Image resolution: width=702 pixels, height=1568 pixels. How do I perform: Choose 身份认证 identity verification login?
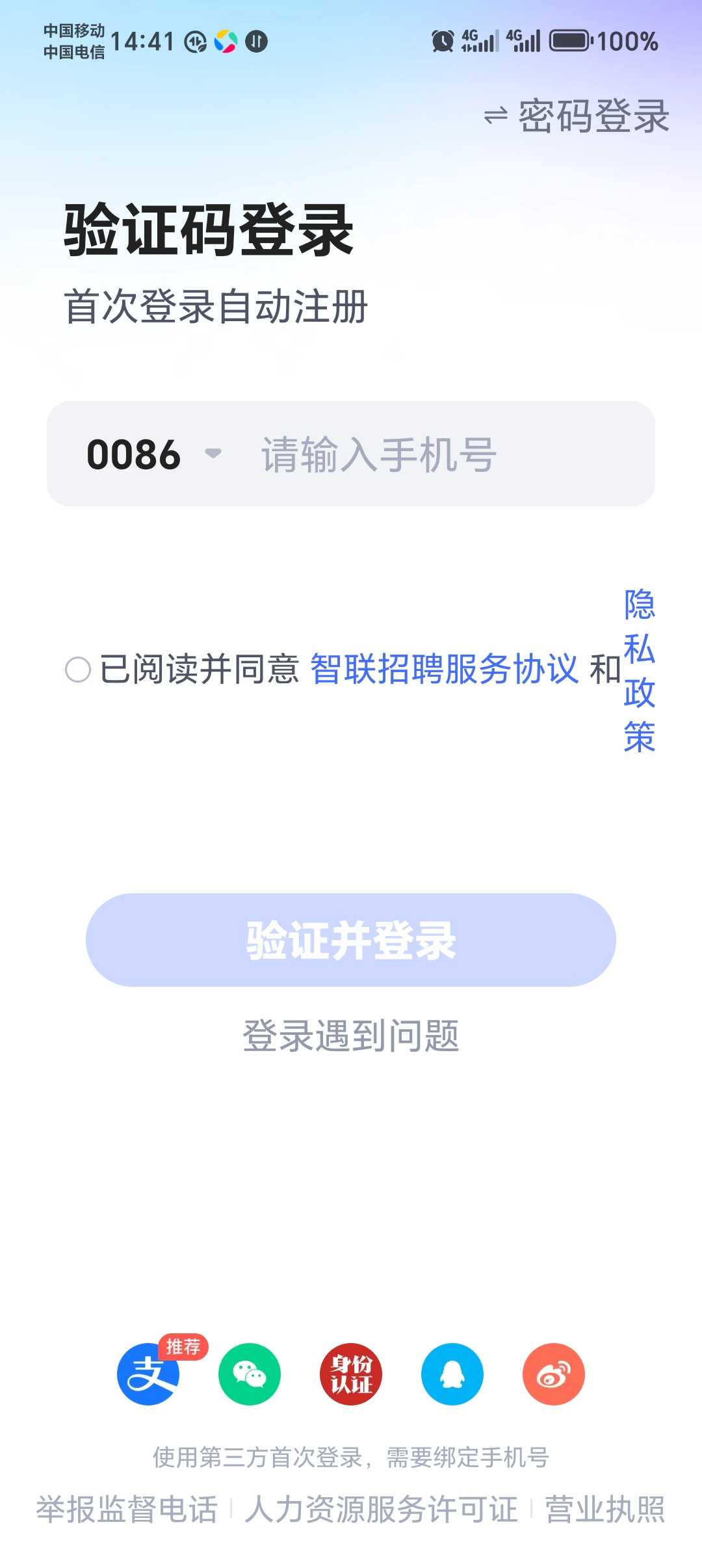point(351,1374)
